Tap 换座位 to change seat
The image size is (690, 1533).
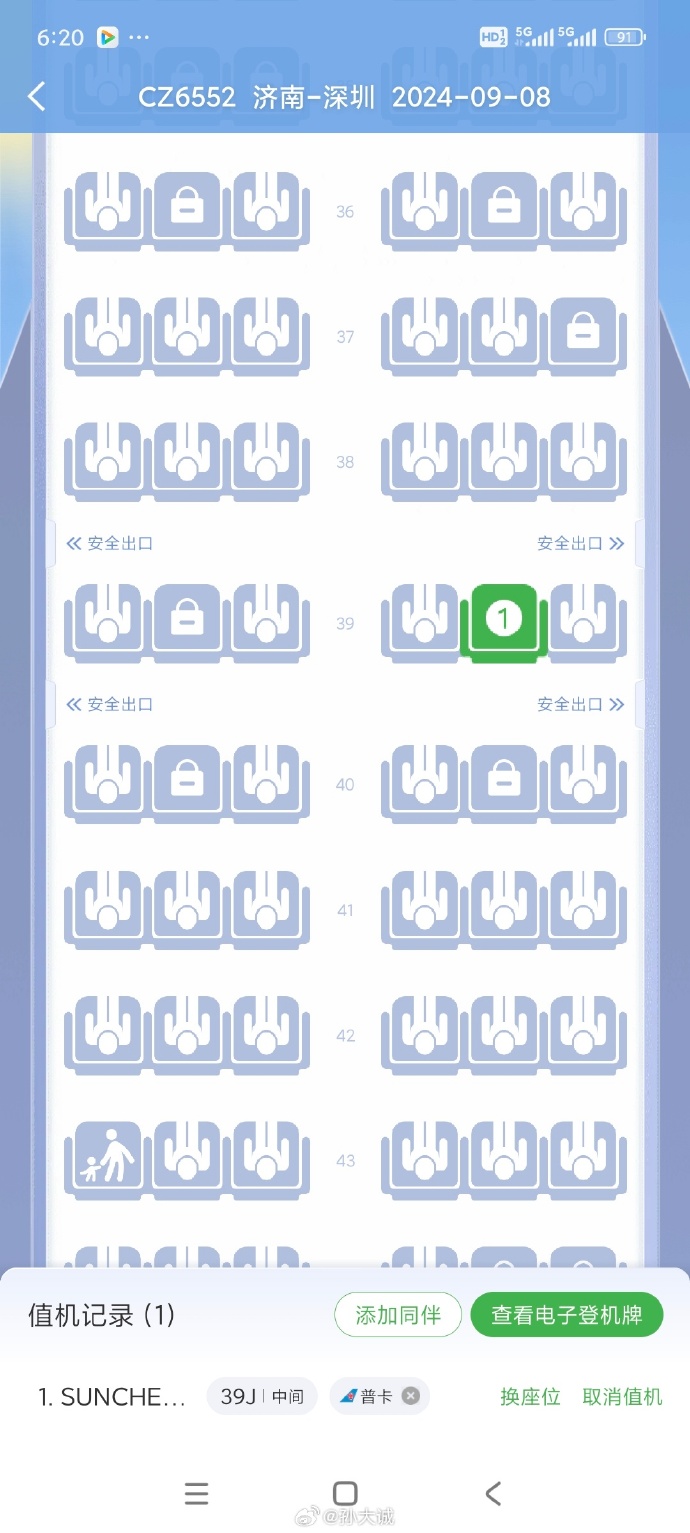coord(530,1397)
